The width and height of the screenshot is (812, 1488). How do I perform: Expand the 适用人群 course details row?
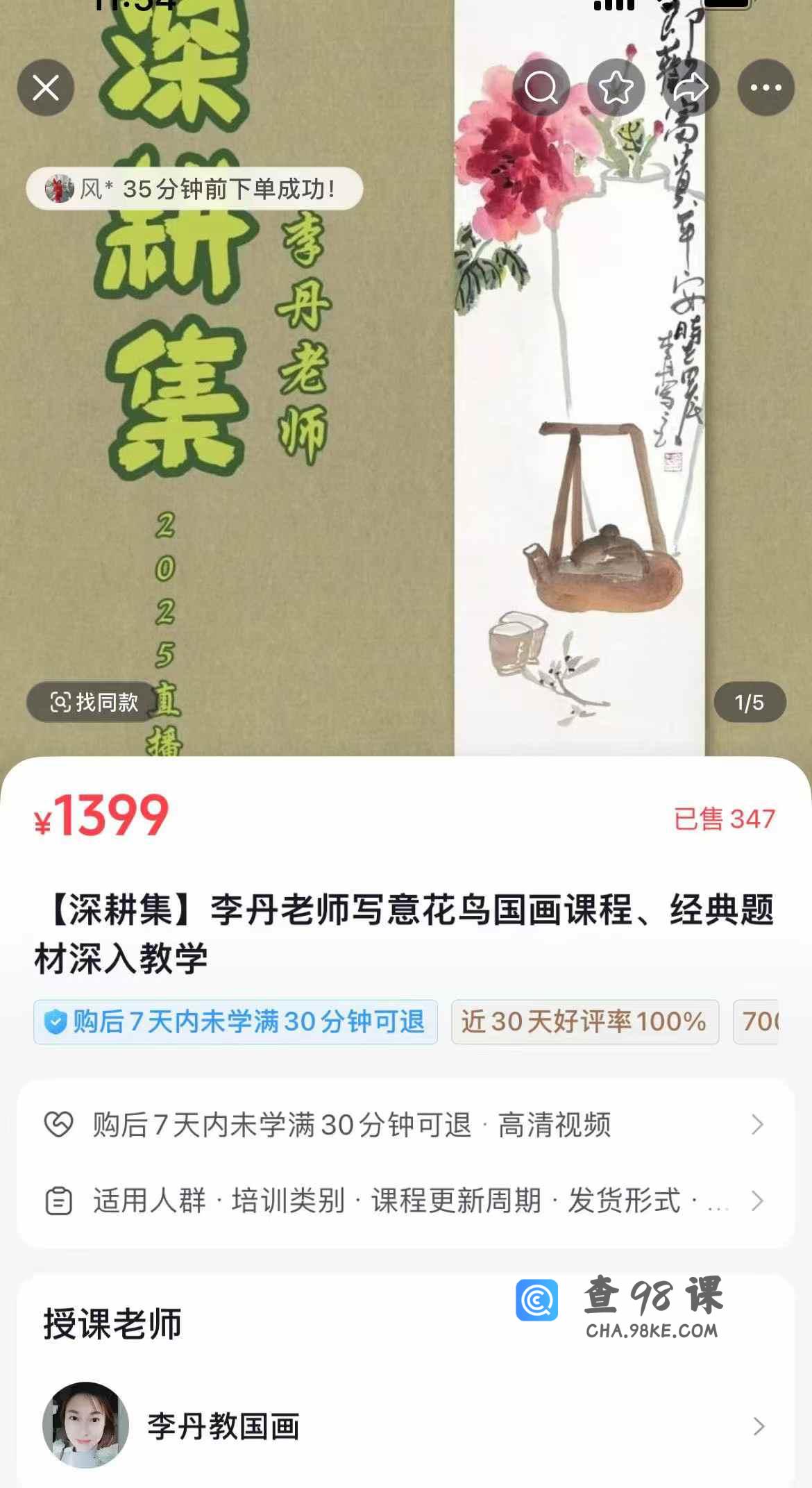405,1201
